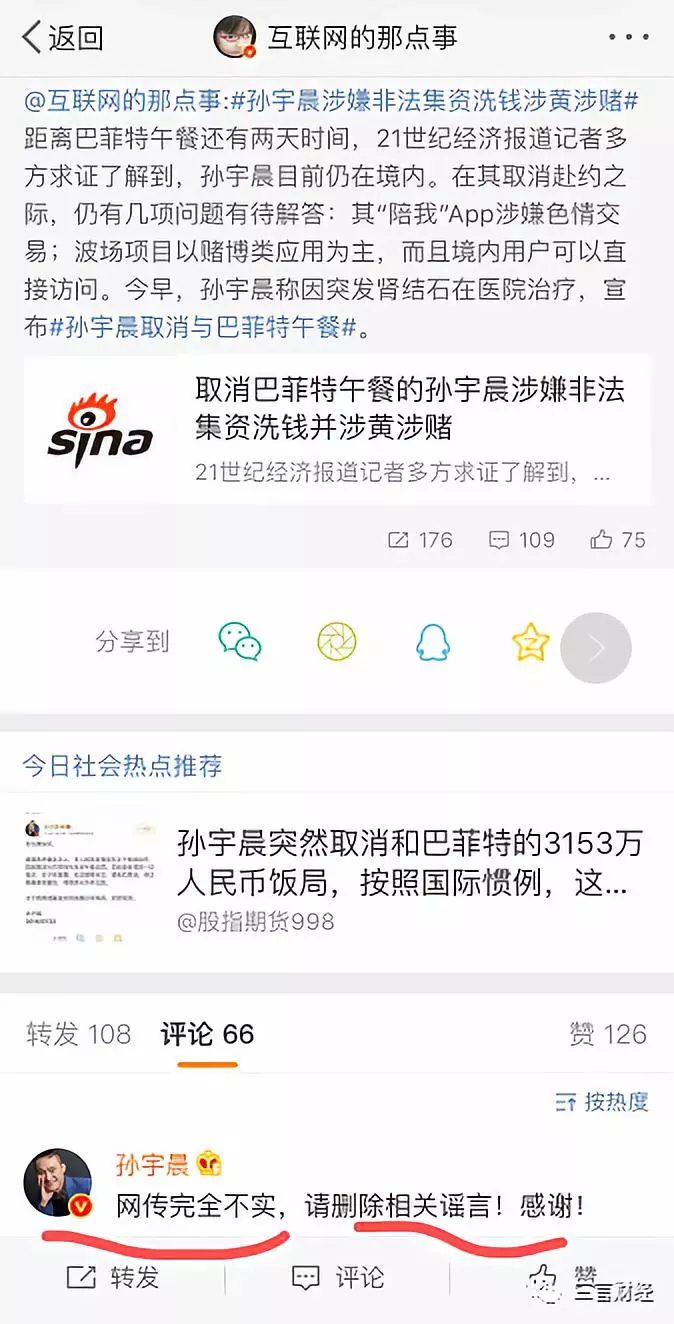Share to WeChat Moments

336,642
